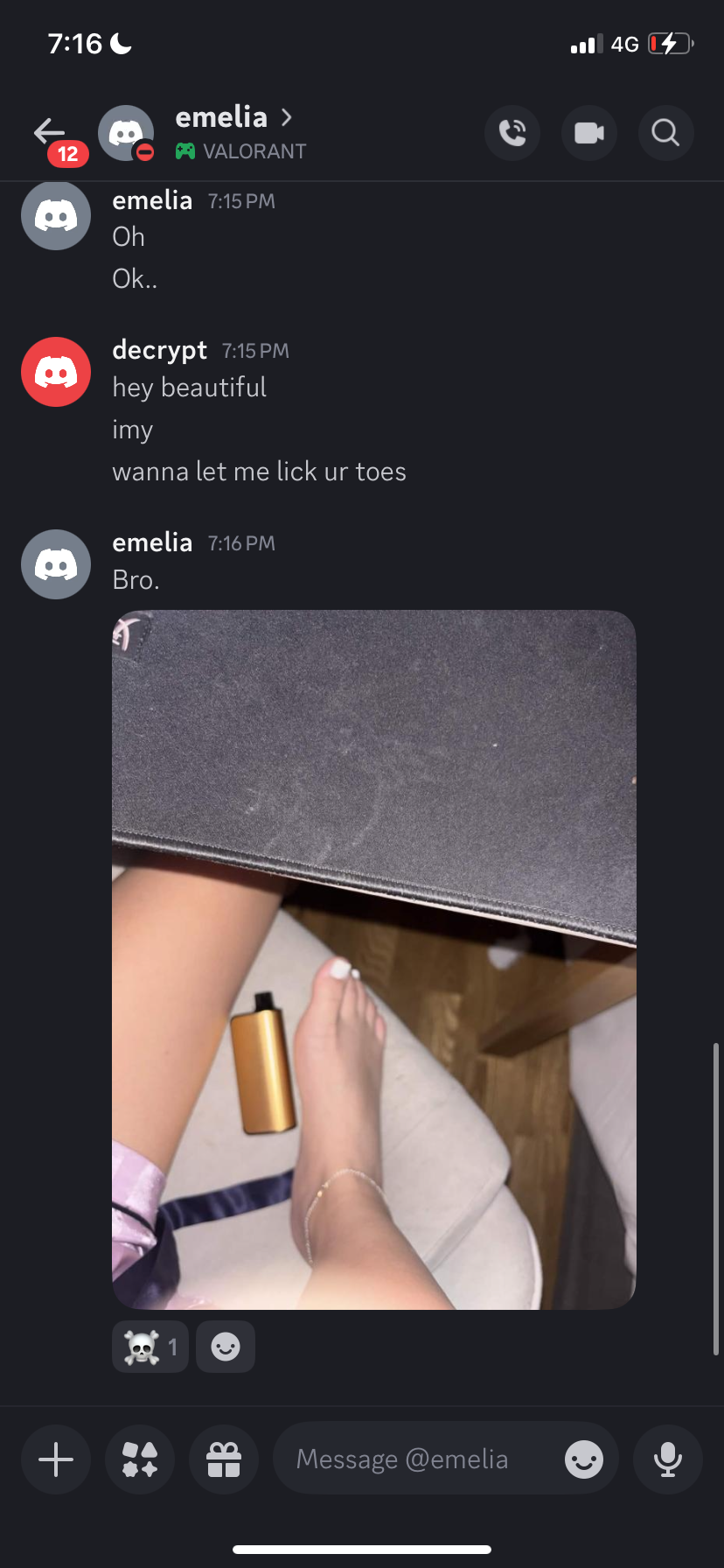The width and height of the screenshot is (724, 1568).
Task: Open the photo emelia sent
Action: click(x=373, y=959)
